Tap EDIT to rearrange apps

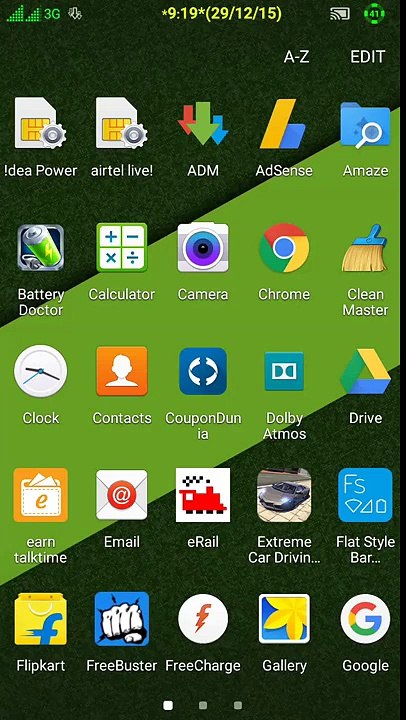click(x=367, y=57)
